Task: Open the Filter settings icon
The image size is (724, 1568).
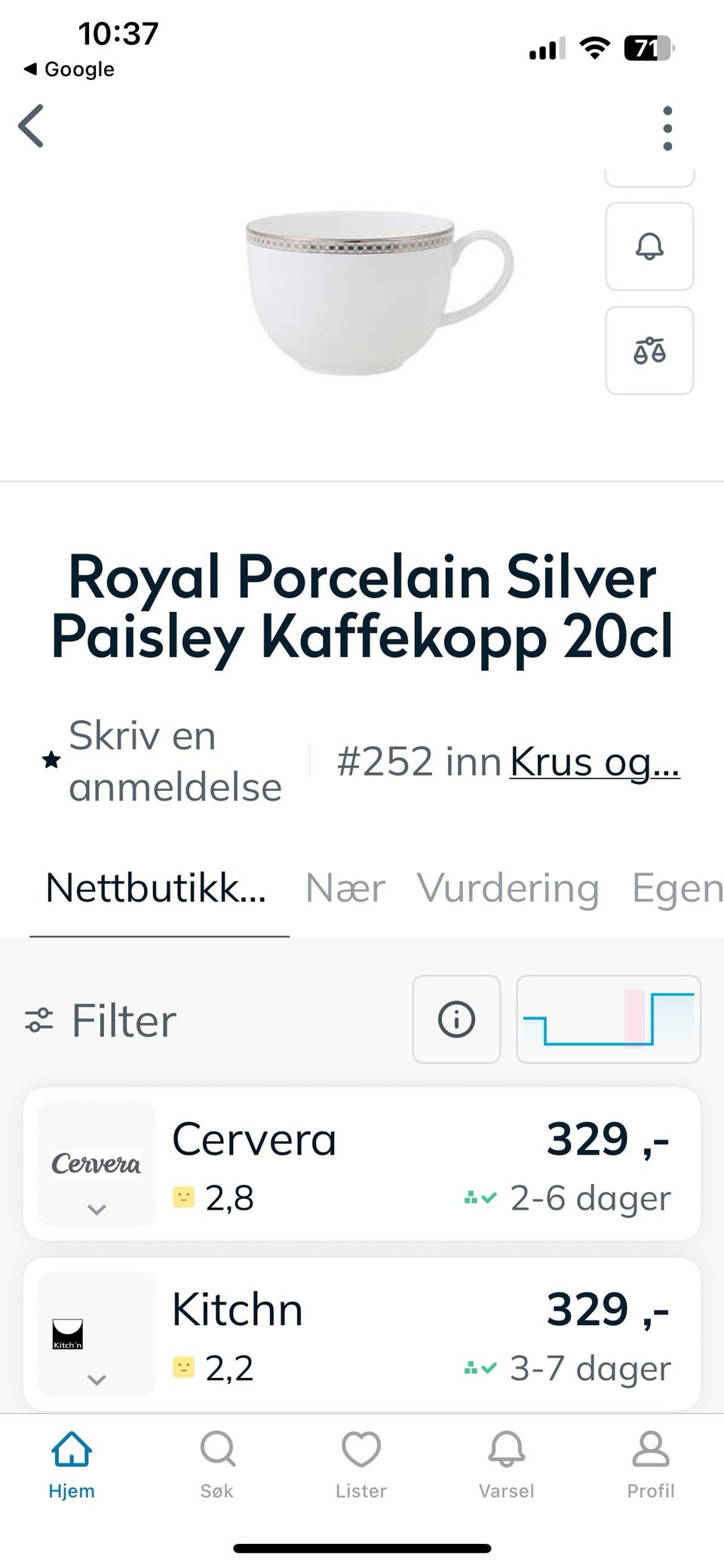Action: [x=39, y=1020]
